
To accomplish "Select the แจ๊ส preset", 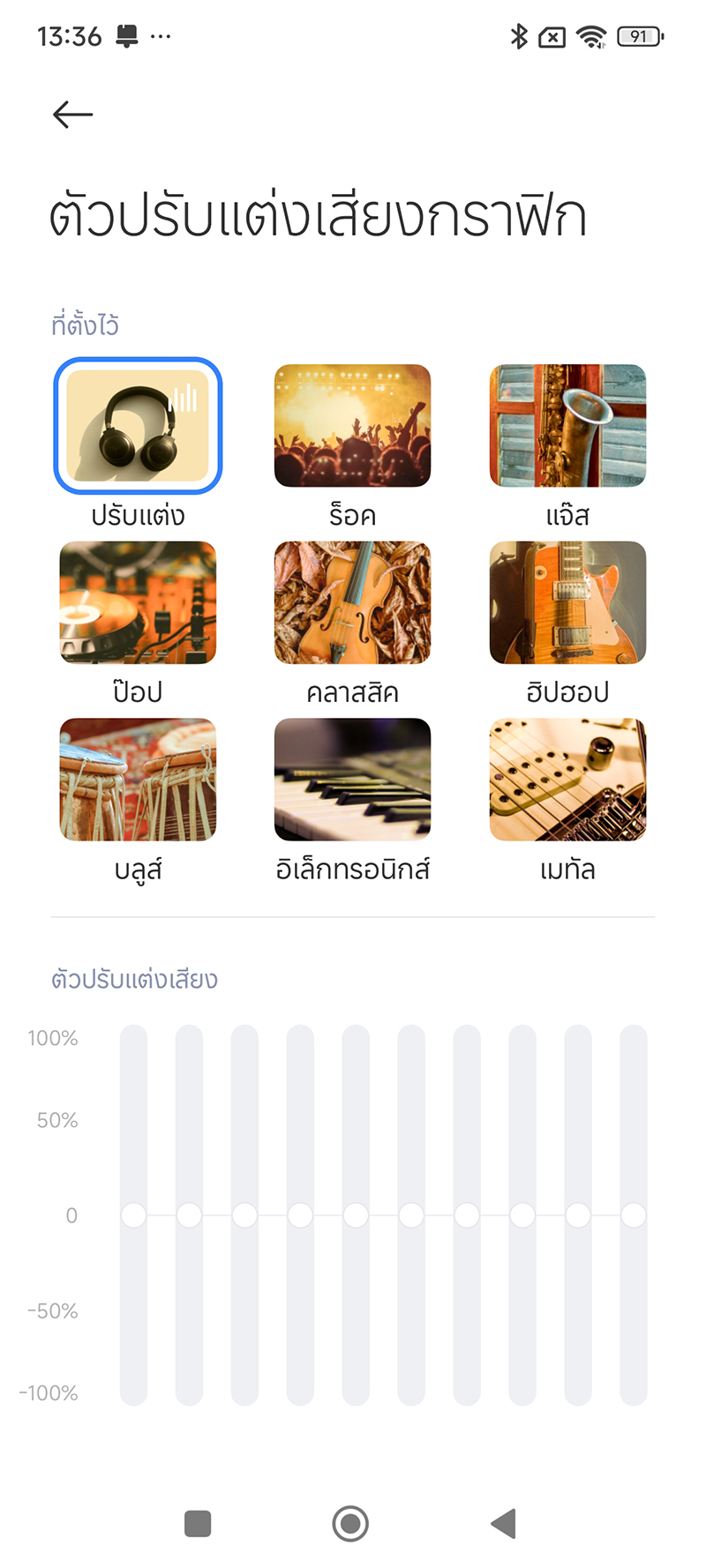I will pos(567,426).
